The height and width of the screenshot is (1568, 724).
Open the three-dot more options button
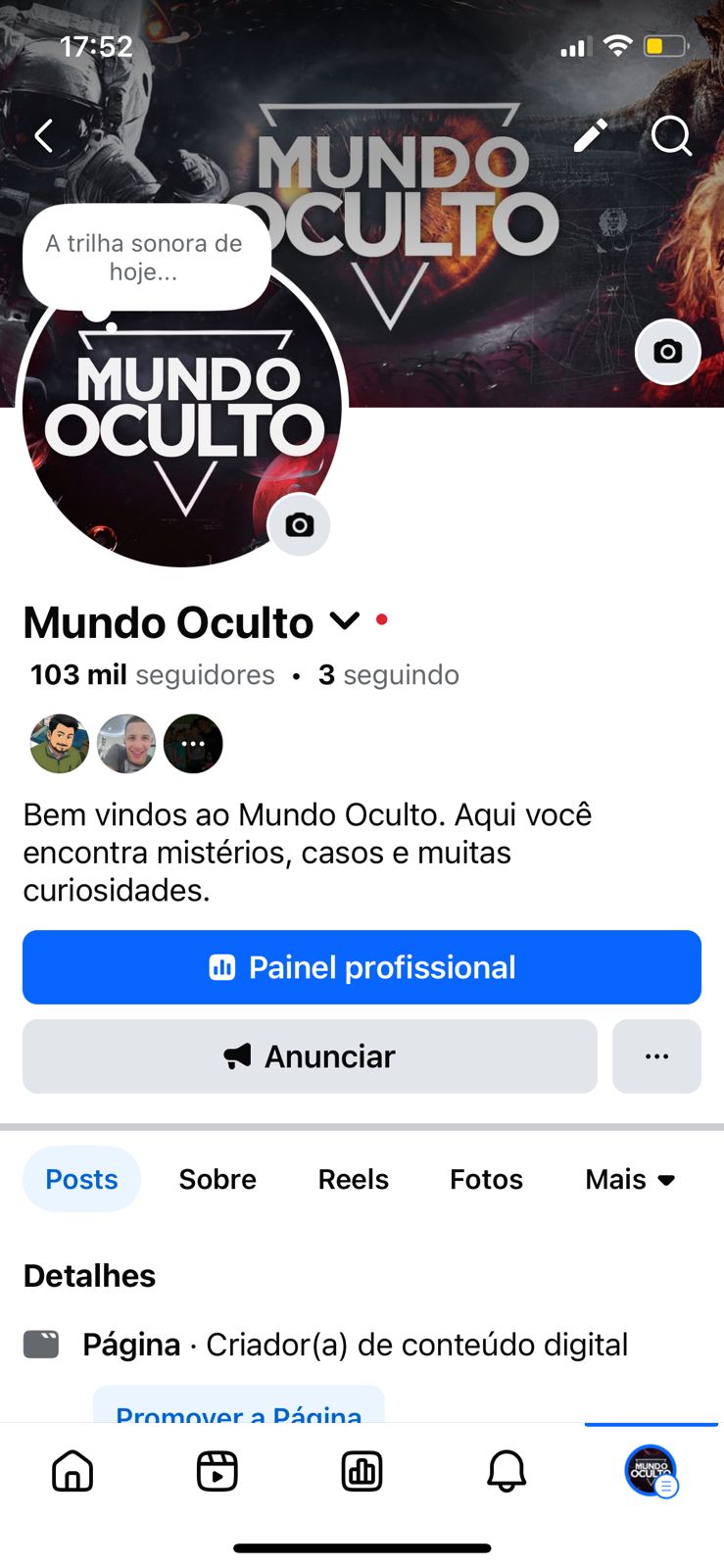click(656, 1056)
